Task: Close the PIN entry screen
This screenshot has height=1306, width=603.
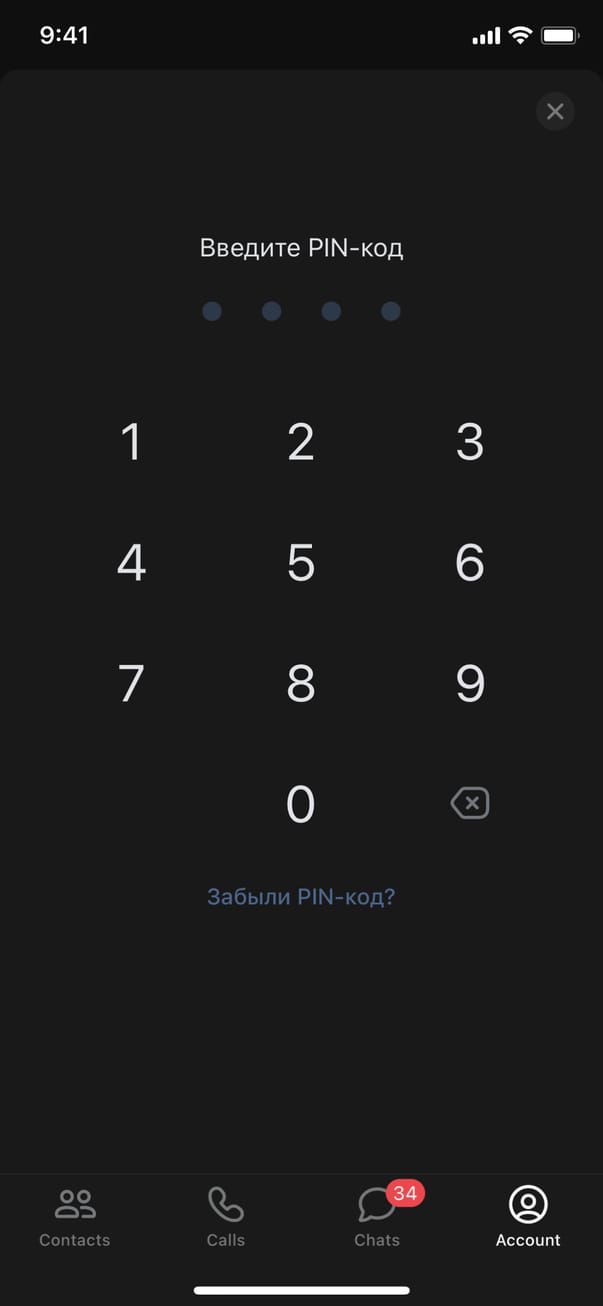Action: point(555,111)
